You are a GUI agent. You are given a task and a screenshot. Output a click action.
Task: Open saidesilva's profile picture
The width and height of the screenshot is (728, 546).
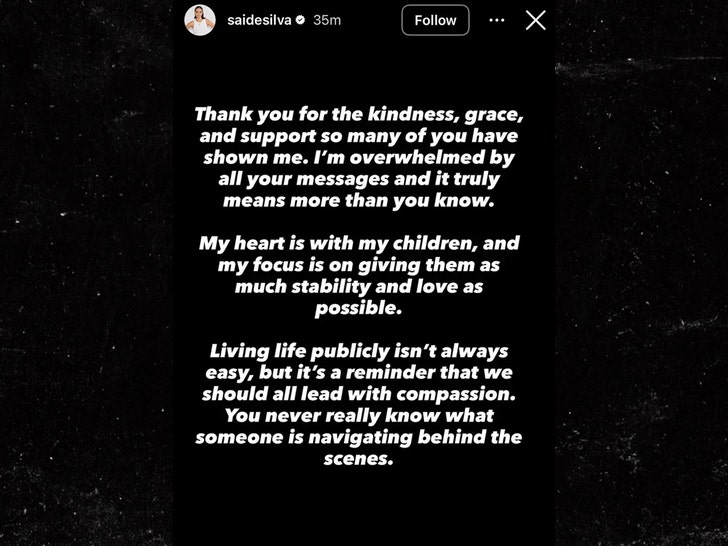pos(200,20)
